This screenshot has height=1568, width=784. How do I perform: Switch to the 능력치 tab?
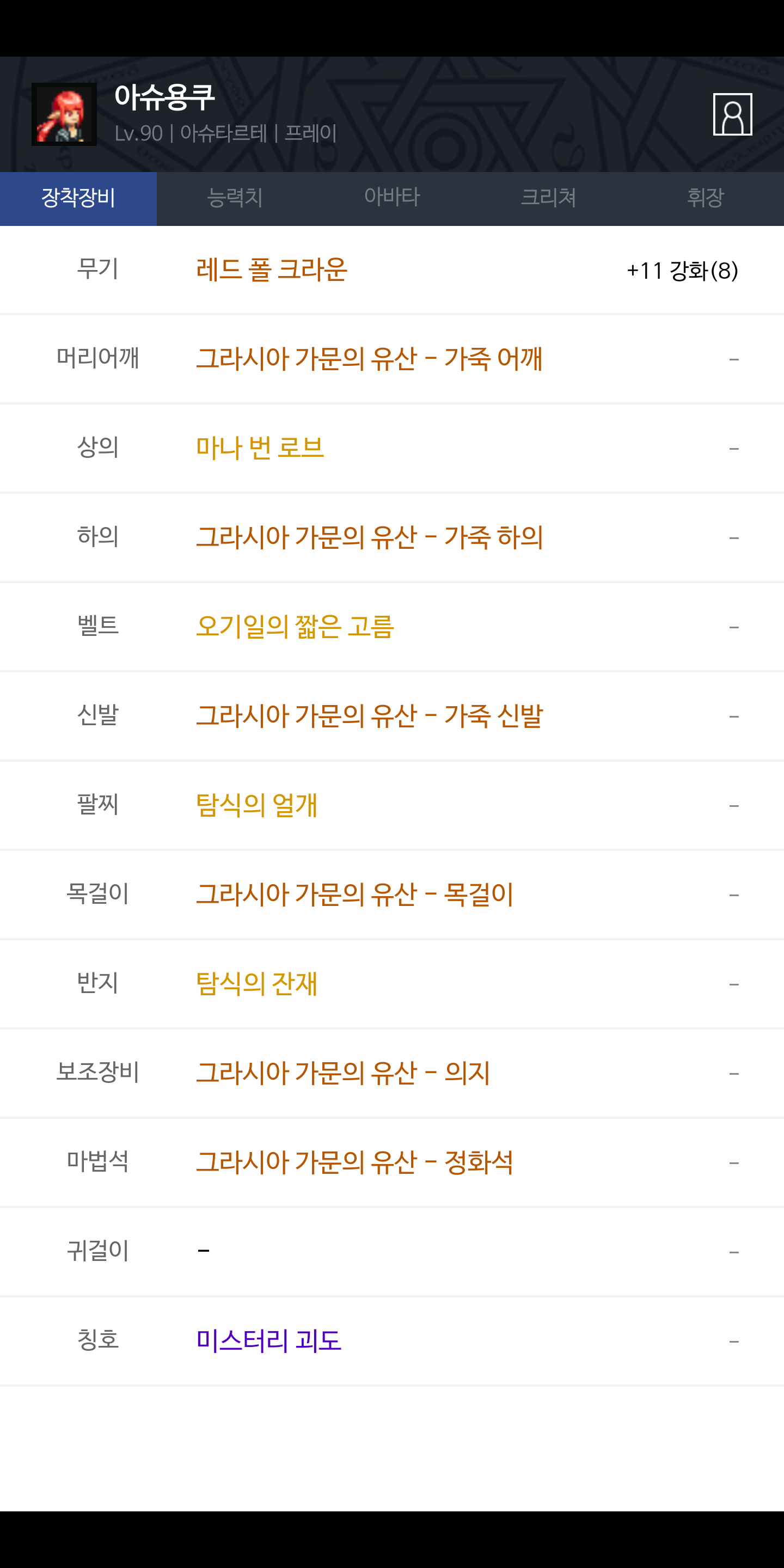[x=235, y=198]
